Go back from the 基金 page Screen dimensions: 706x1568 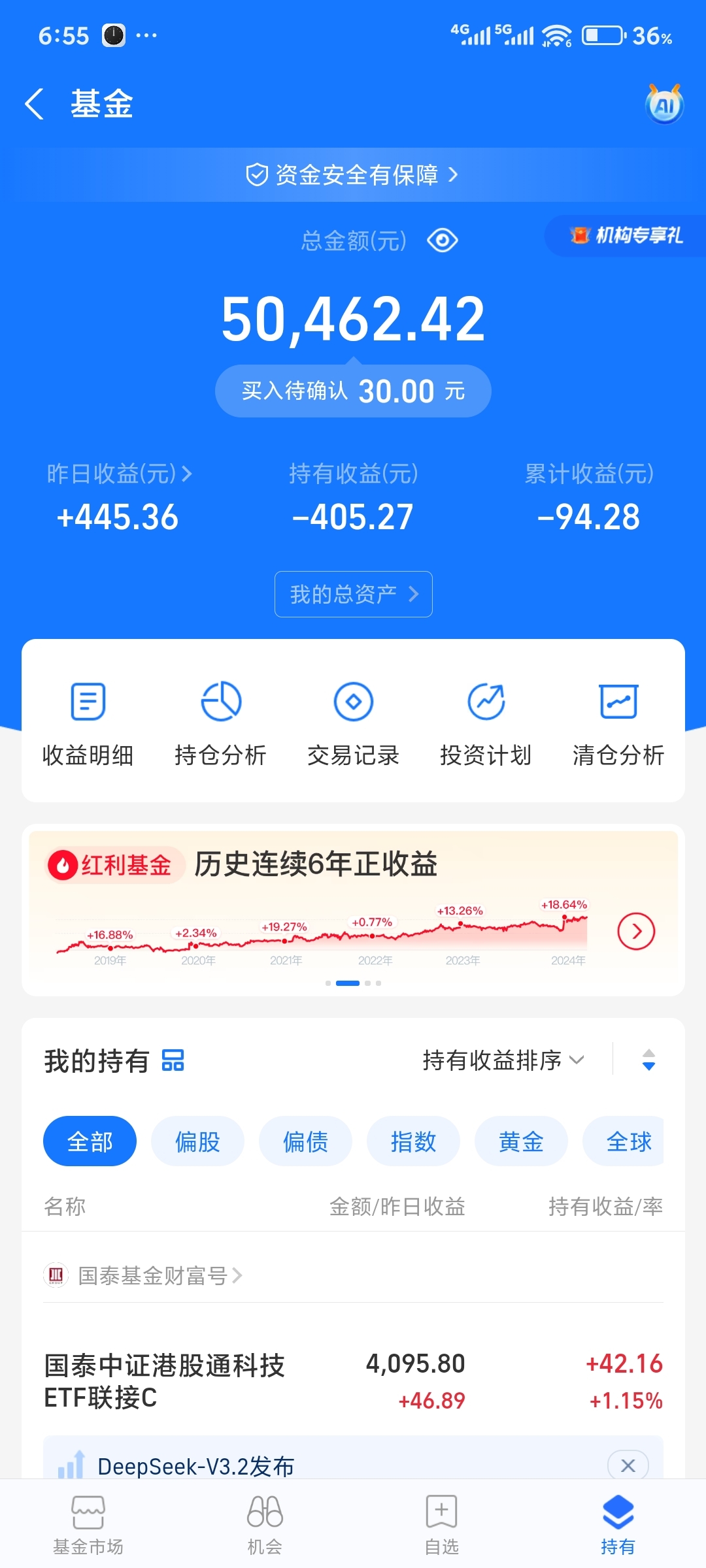35,104
